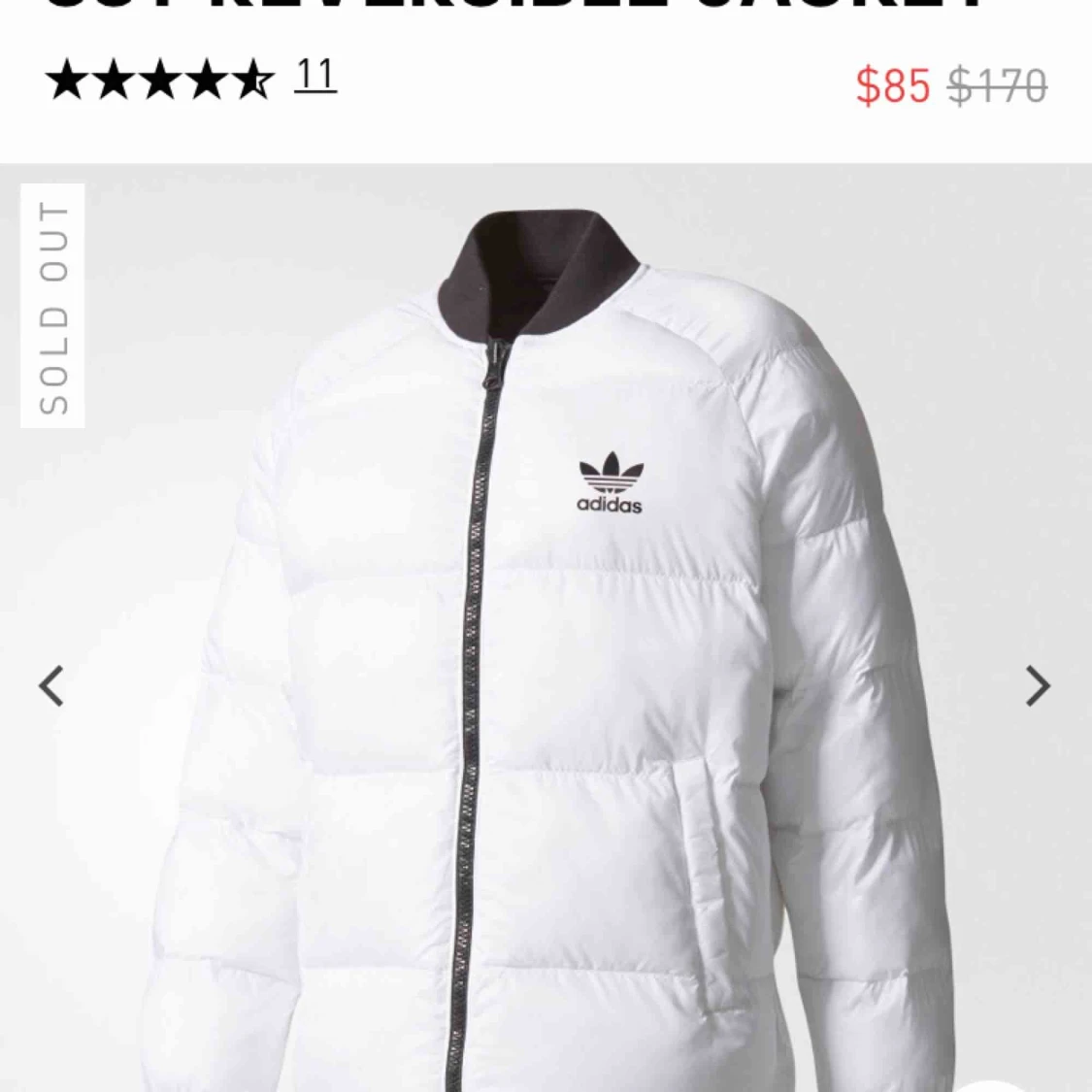The image size is (1092, 1092).
Task: Open the 11 reviews link
Action: [315, 76]
